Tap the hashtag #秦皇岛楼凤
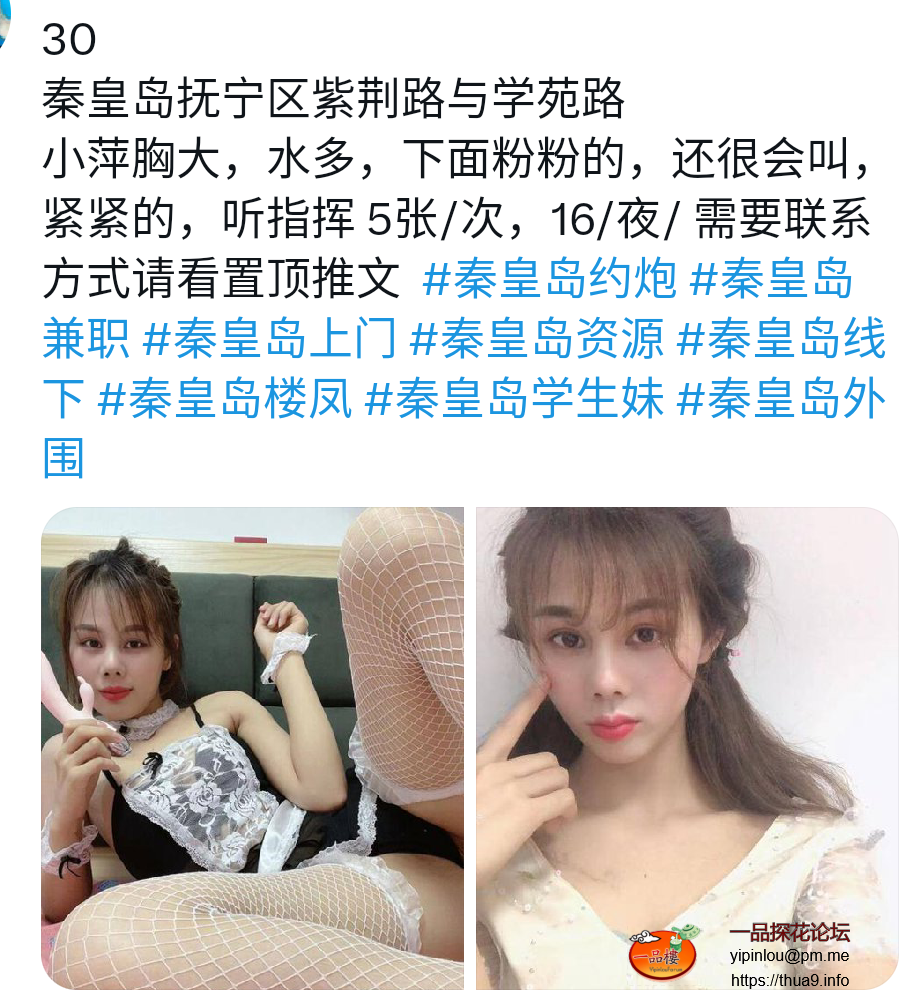This screenshot has height=1008, width=899. coord(225,401)
